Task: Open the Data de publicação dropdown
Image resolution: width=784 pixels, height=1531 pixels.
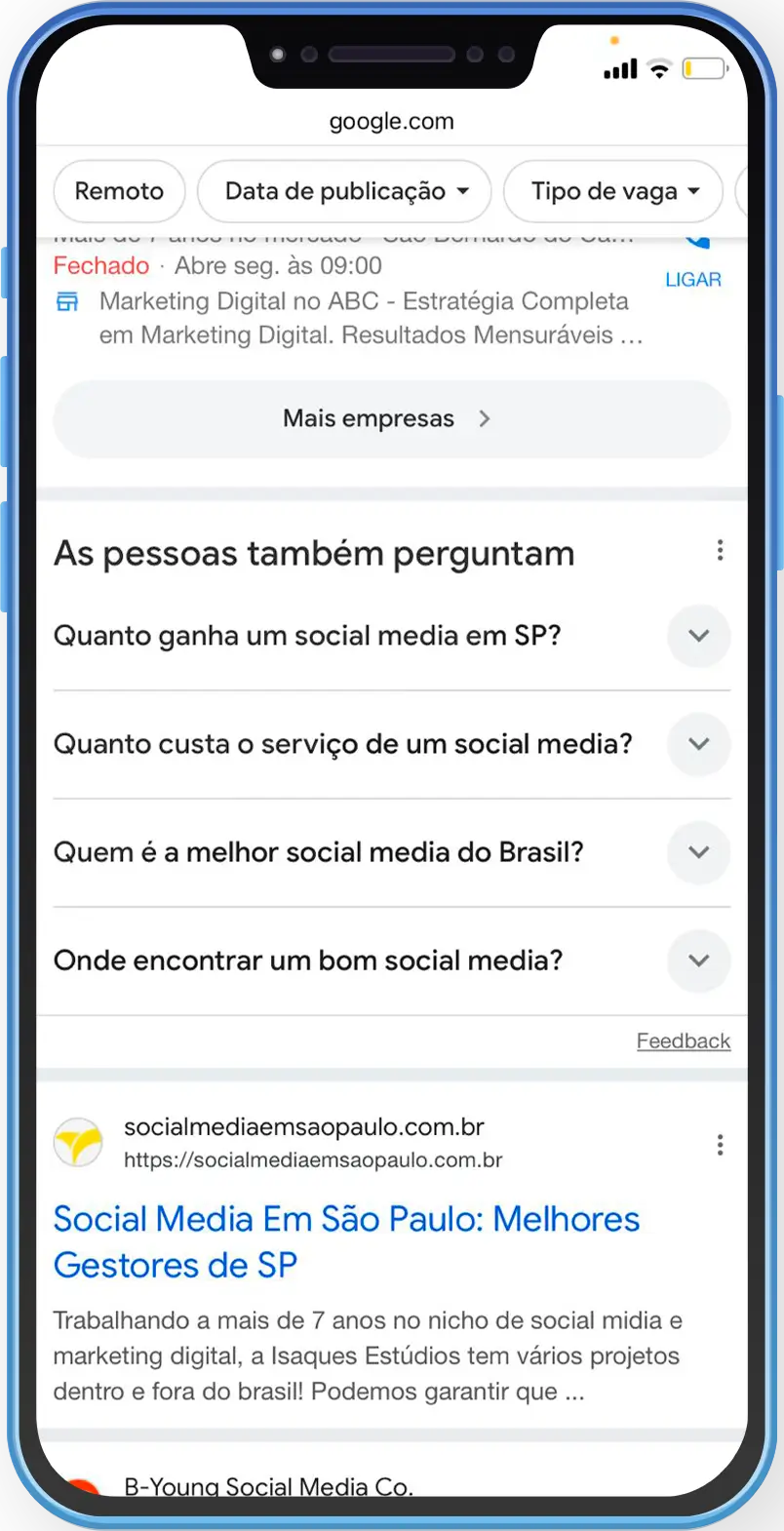Action: pos(344,191)
